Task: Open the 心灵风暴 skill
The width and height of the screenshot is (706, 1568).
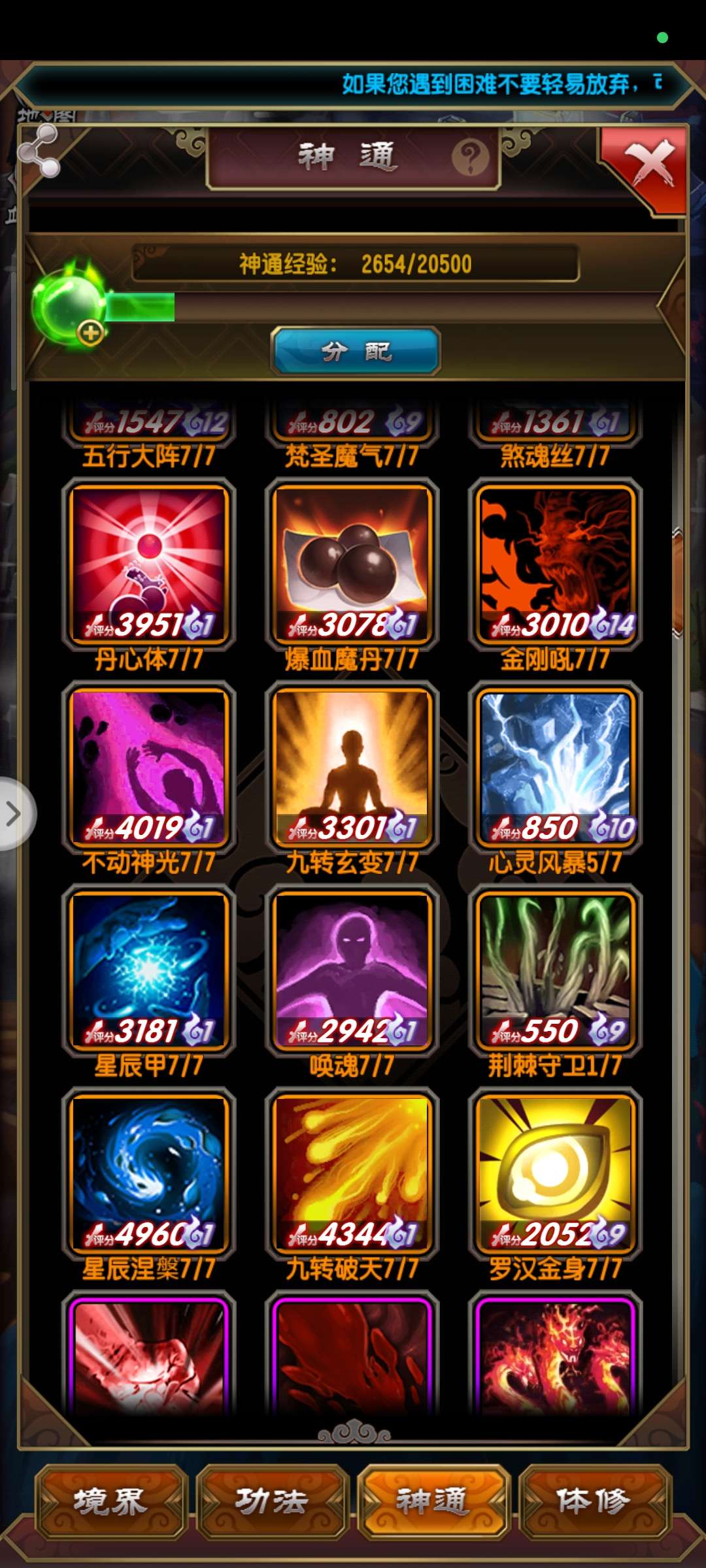Action: (x=556, y=767)
